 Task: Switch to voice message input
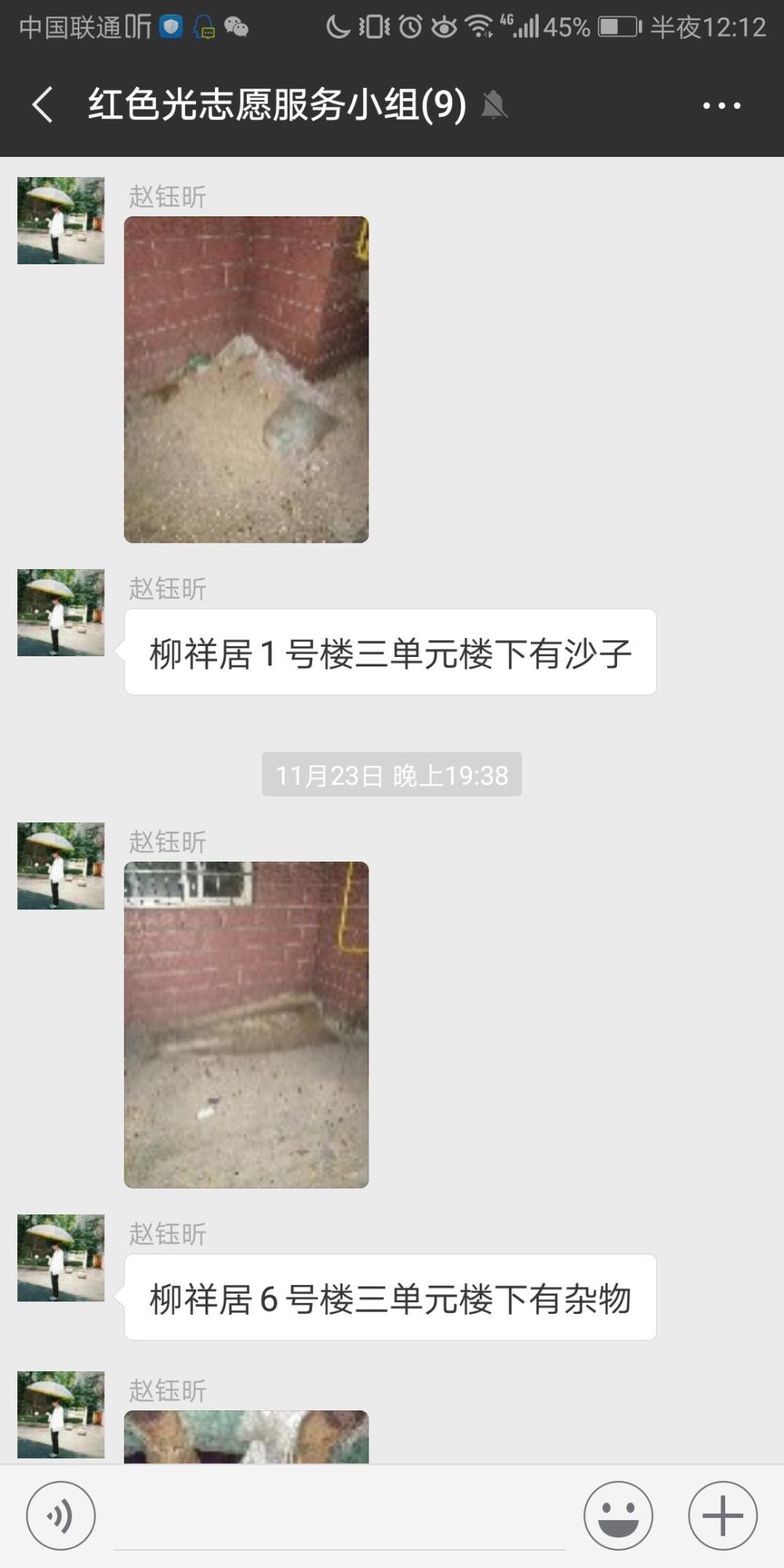pyautogui.click(x=61, y=1515)
